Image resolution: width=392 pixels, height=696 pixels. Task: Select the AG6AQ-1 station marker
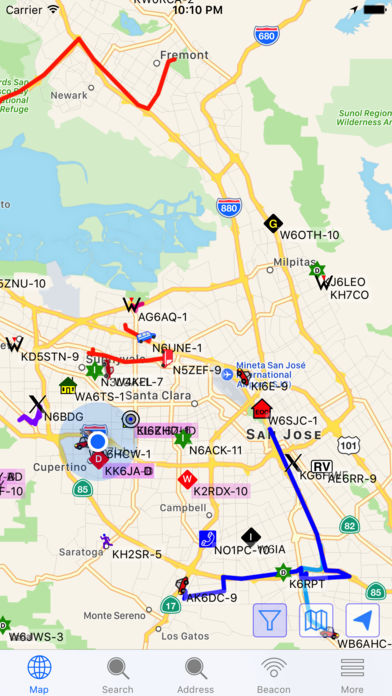[x=132, y=304]
